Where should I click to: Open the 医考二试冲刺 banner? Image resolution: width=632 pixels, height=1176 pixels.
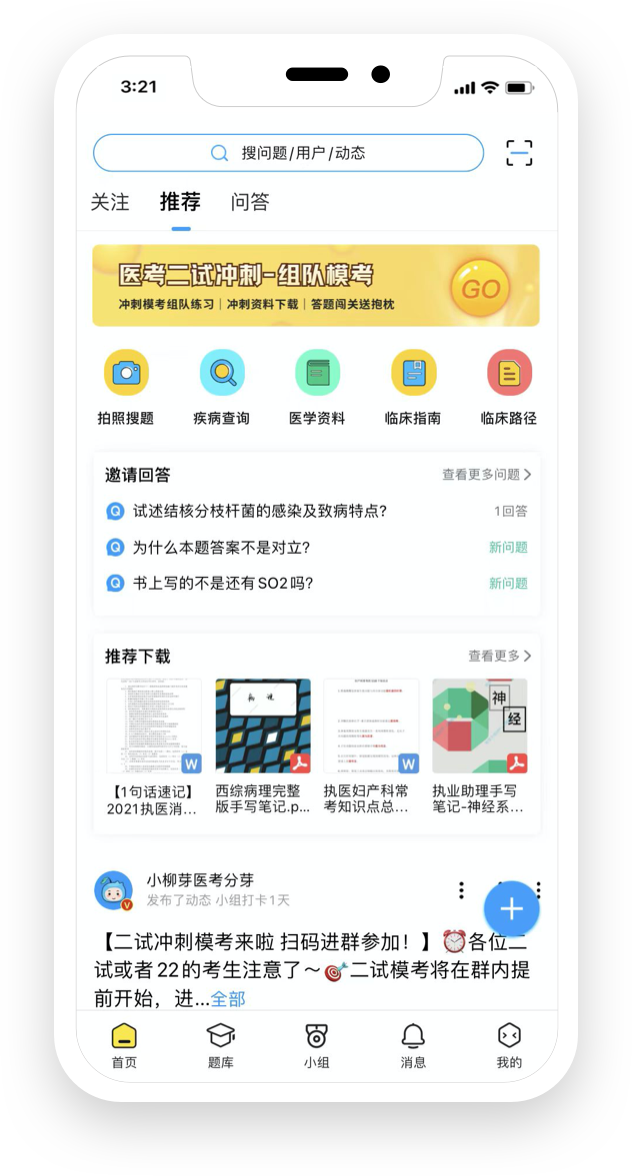(316, 286)
